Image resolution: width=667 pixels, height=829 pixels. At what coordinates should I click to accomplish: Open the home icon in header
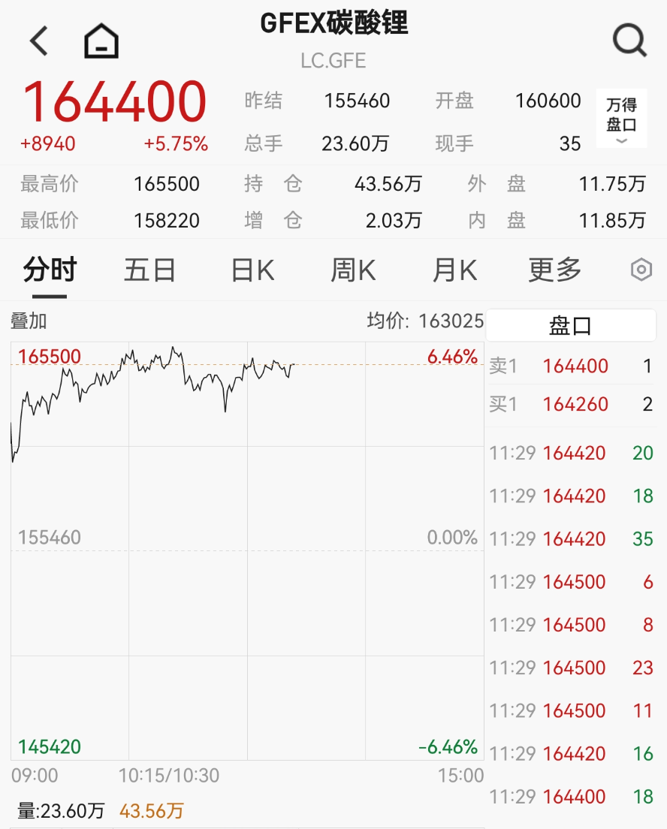pos(101,41)
